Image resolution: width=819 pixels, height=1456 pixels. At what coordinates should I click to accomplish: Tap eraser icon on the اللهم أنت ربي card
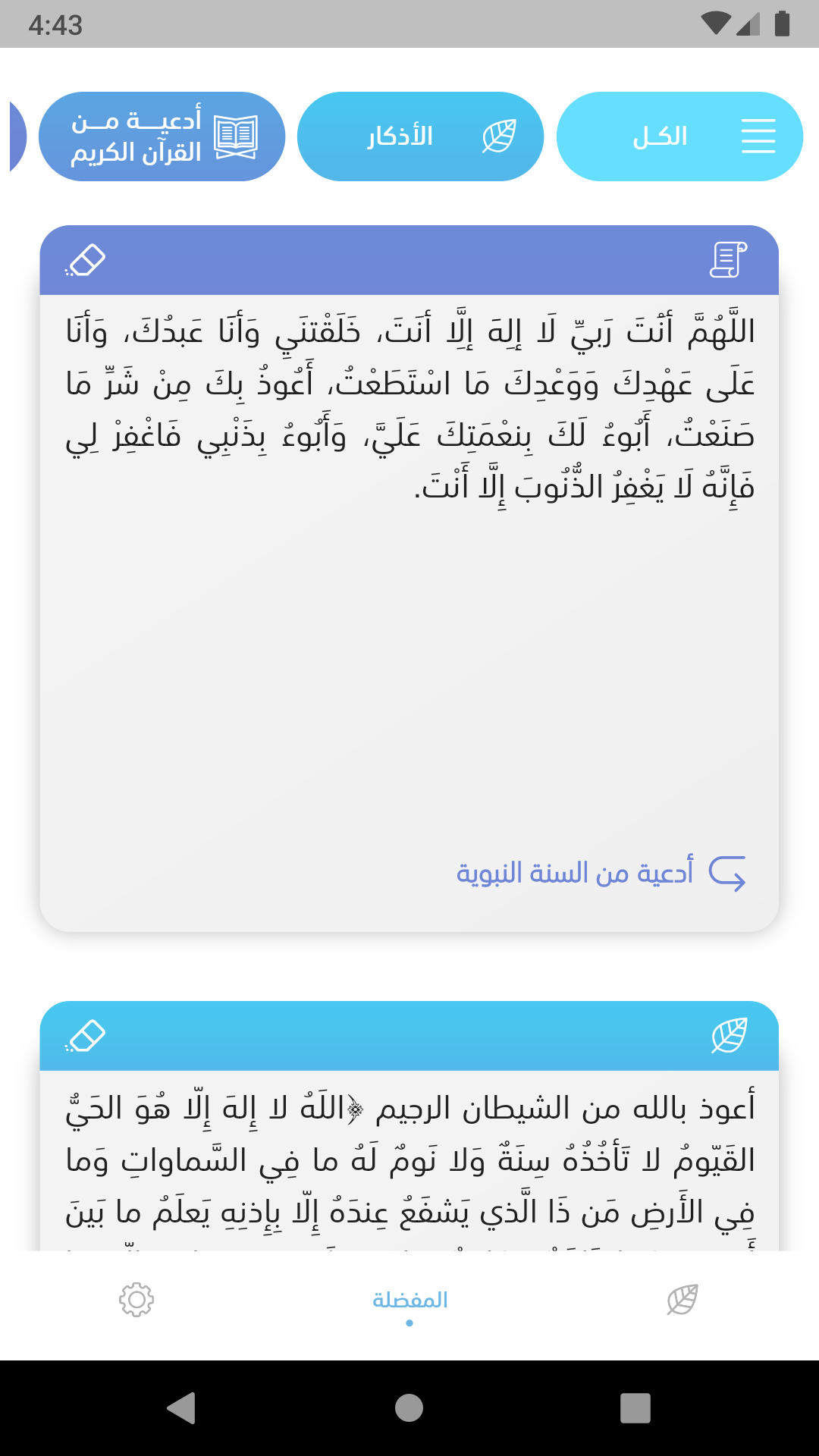point(86,260)
